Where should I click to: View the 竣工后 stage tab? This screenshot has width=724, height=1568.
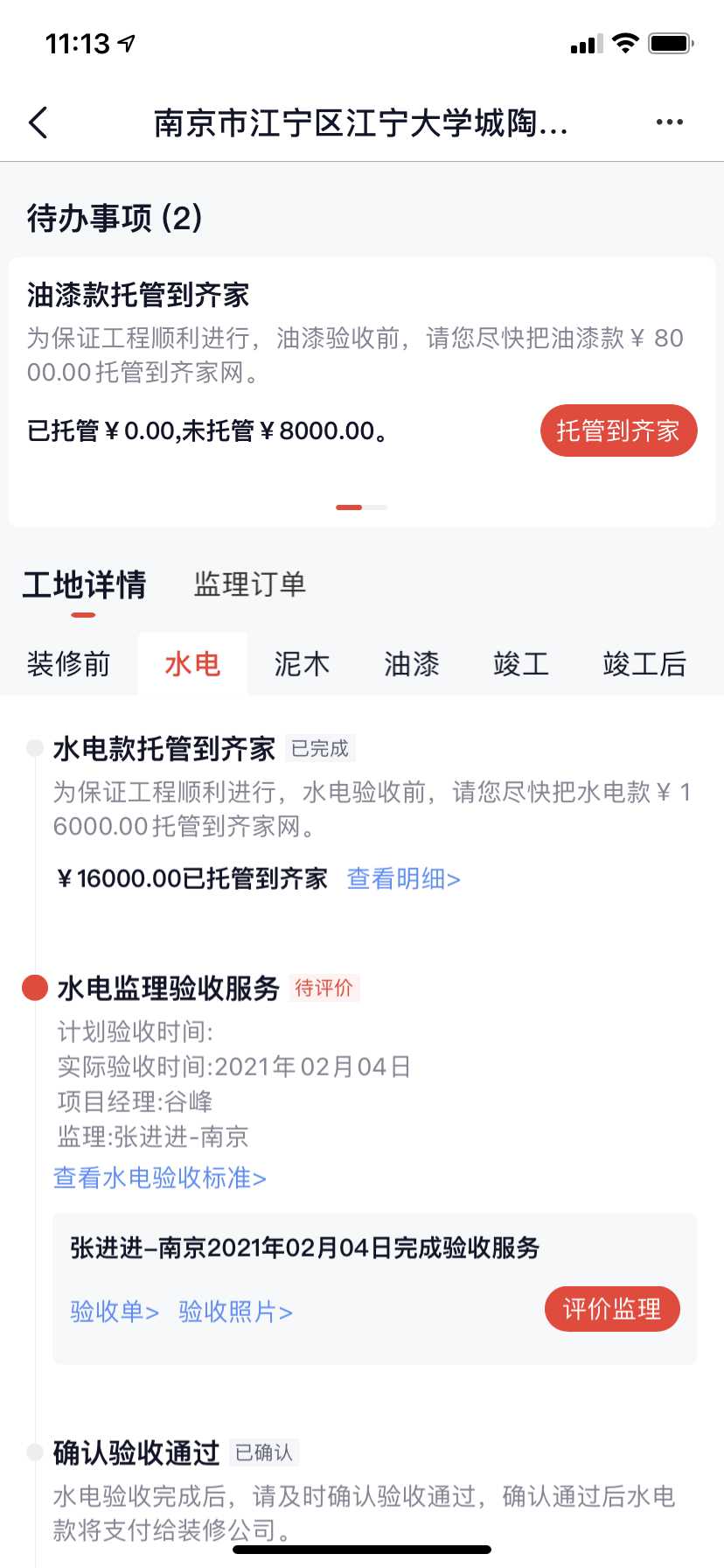pos(644,664)
